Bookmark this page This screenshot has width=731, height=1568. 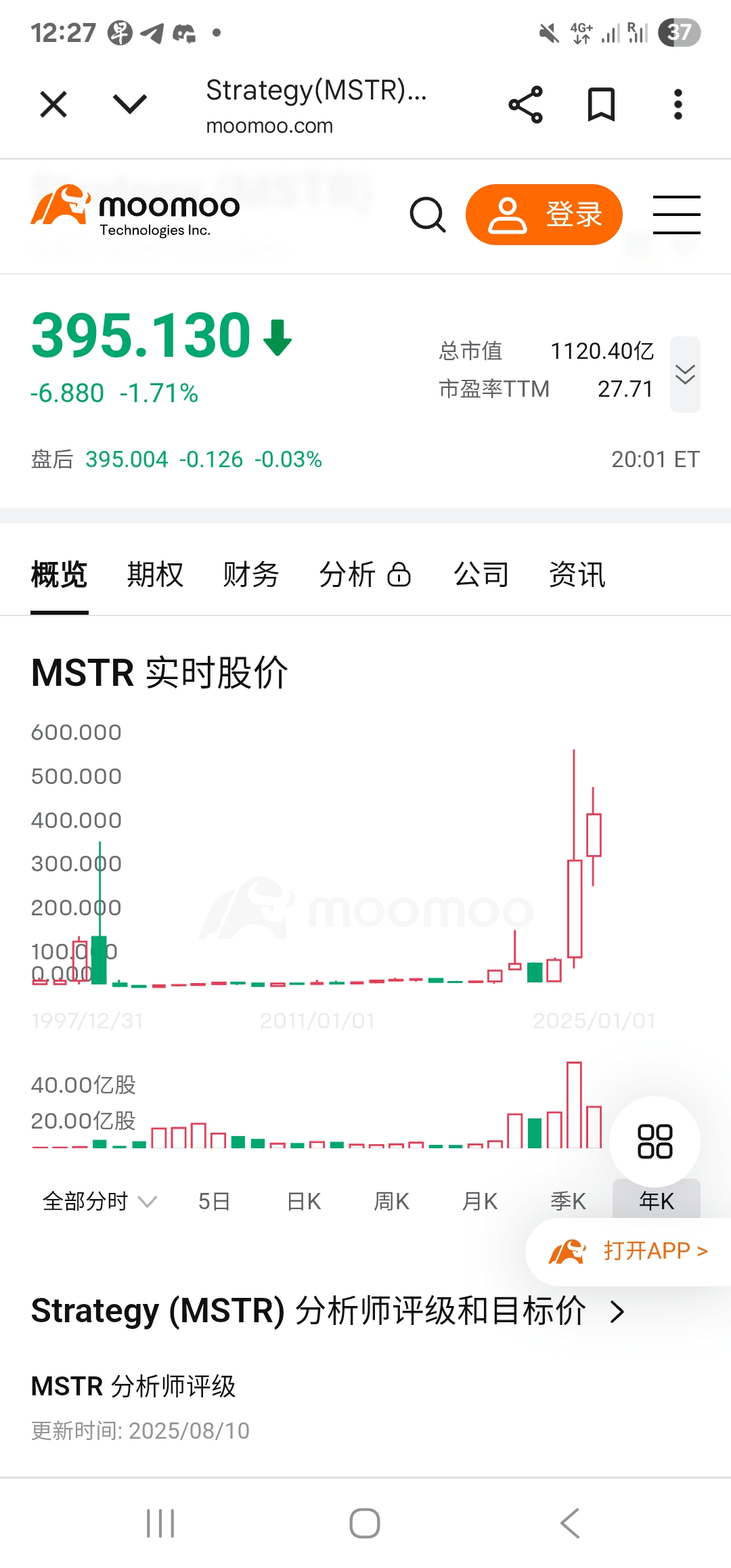click(601, 104)
